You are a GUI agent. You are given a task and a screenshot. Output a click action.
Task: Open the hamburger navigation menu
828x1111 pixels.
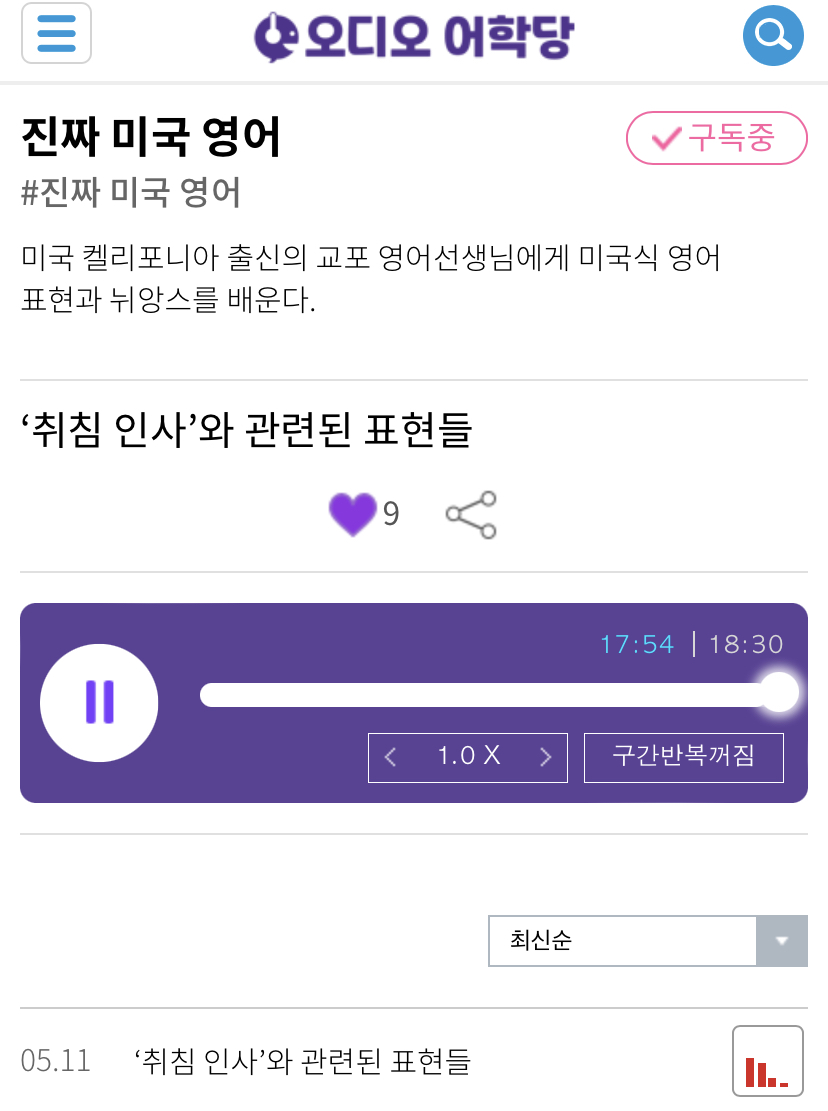pos(56,35)
